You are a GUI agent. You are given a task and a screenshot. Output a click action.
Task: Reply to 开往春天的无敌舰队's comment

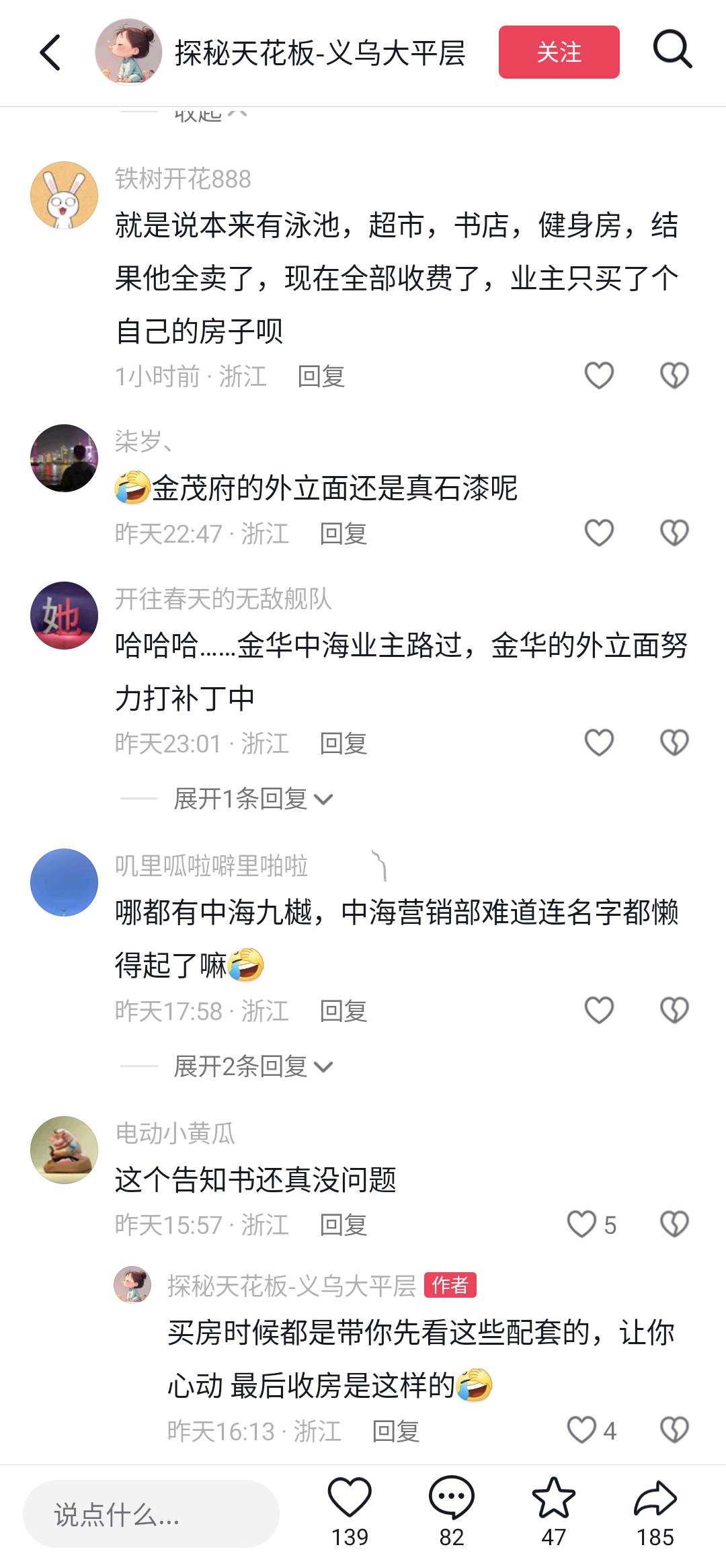click(343, 744)
